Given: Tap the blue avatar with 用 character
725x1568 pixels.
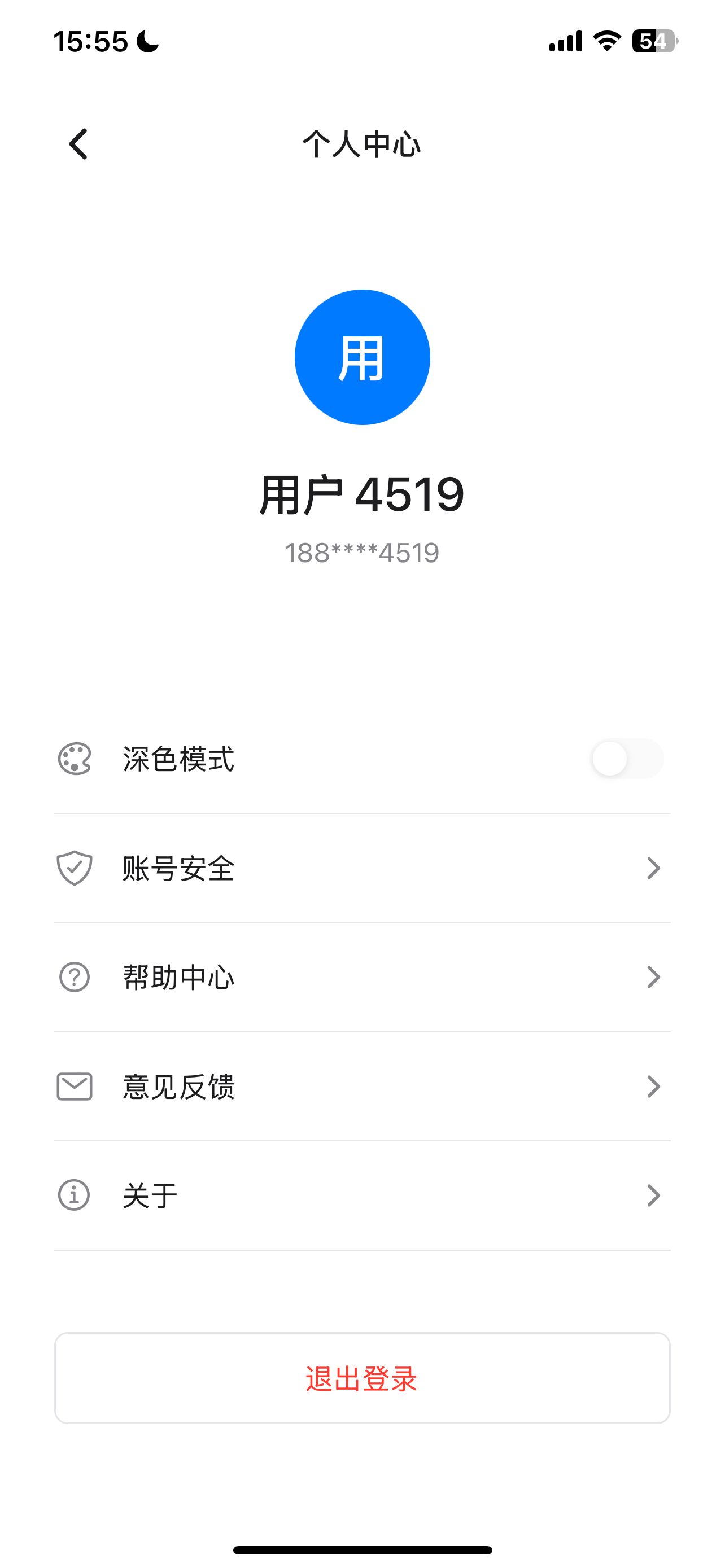Looking at the screenshot, I should [362, 357].
